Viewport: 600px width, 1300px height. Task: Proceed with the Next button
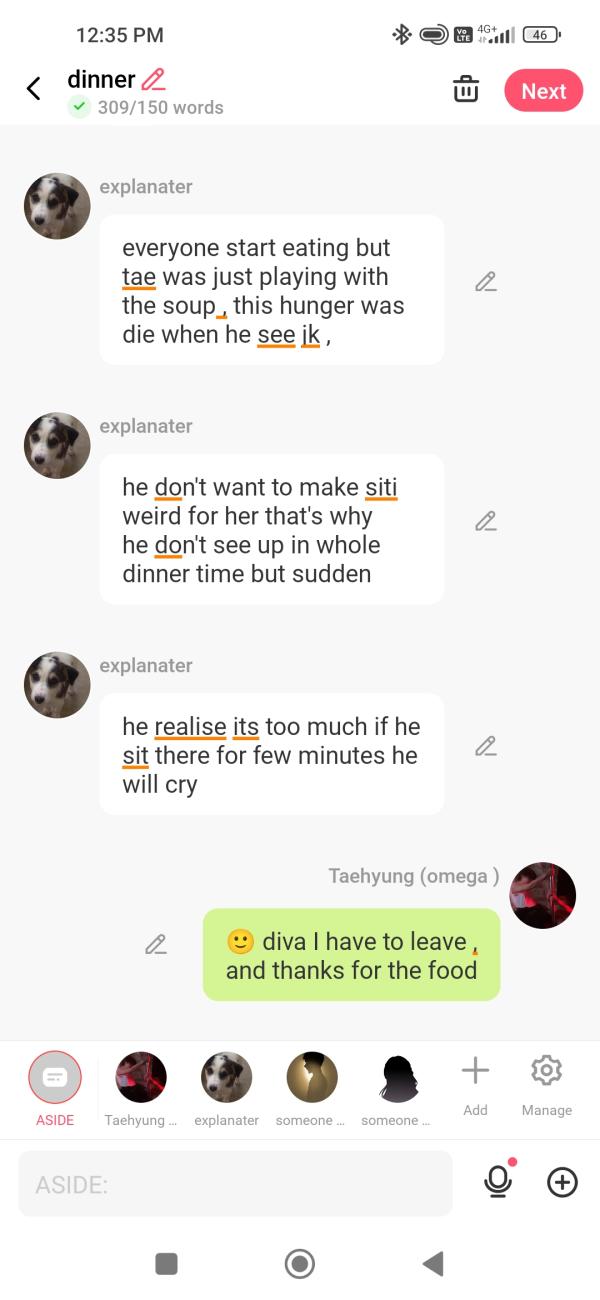[543, 91]
